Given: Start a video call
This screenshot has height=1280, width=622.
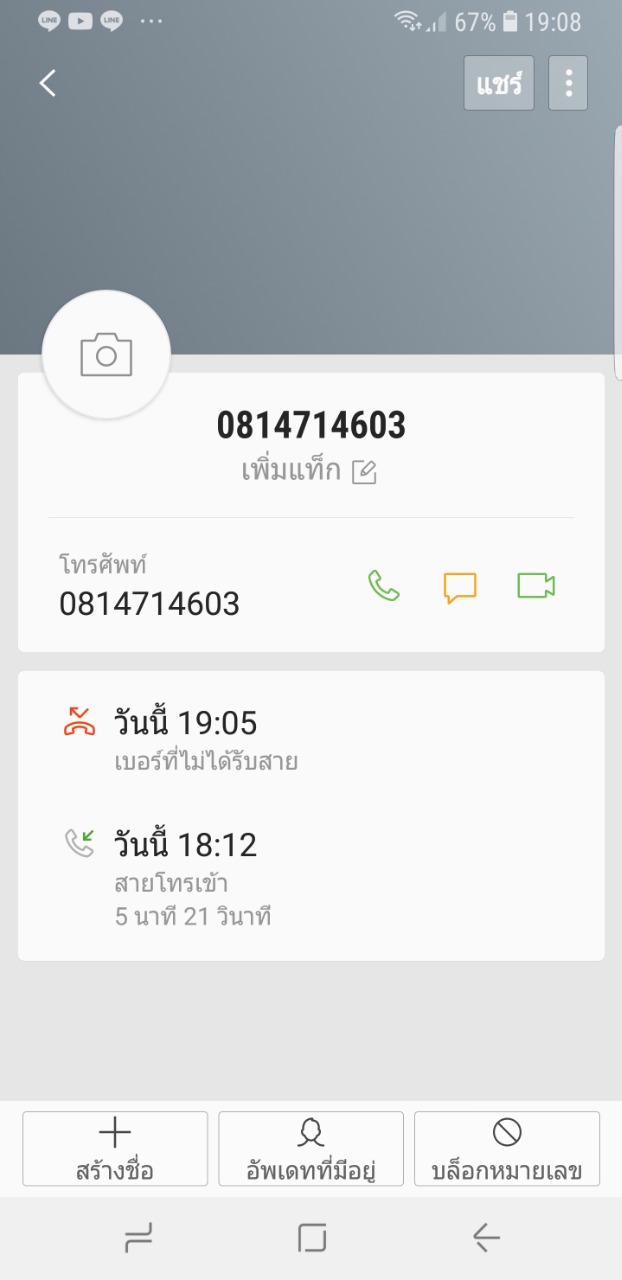Looking at the screenshot, I should point(536,586).
